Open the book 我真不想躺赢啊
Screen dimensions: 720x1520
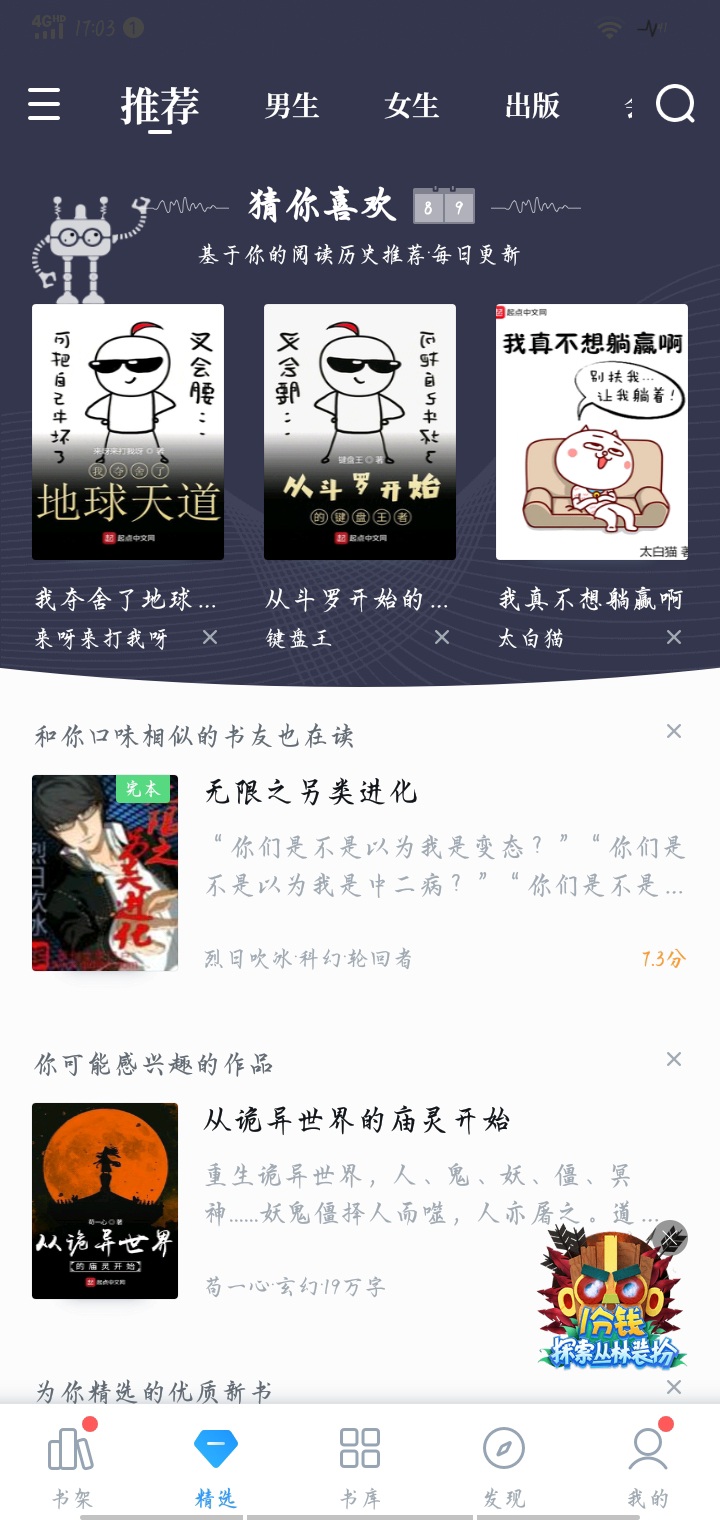click(592, 432)
